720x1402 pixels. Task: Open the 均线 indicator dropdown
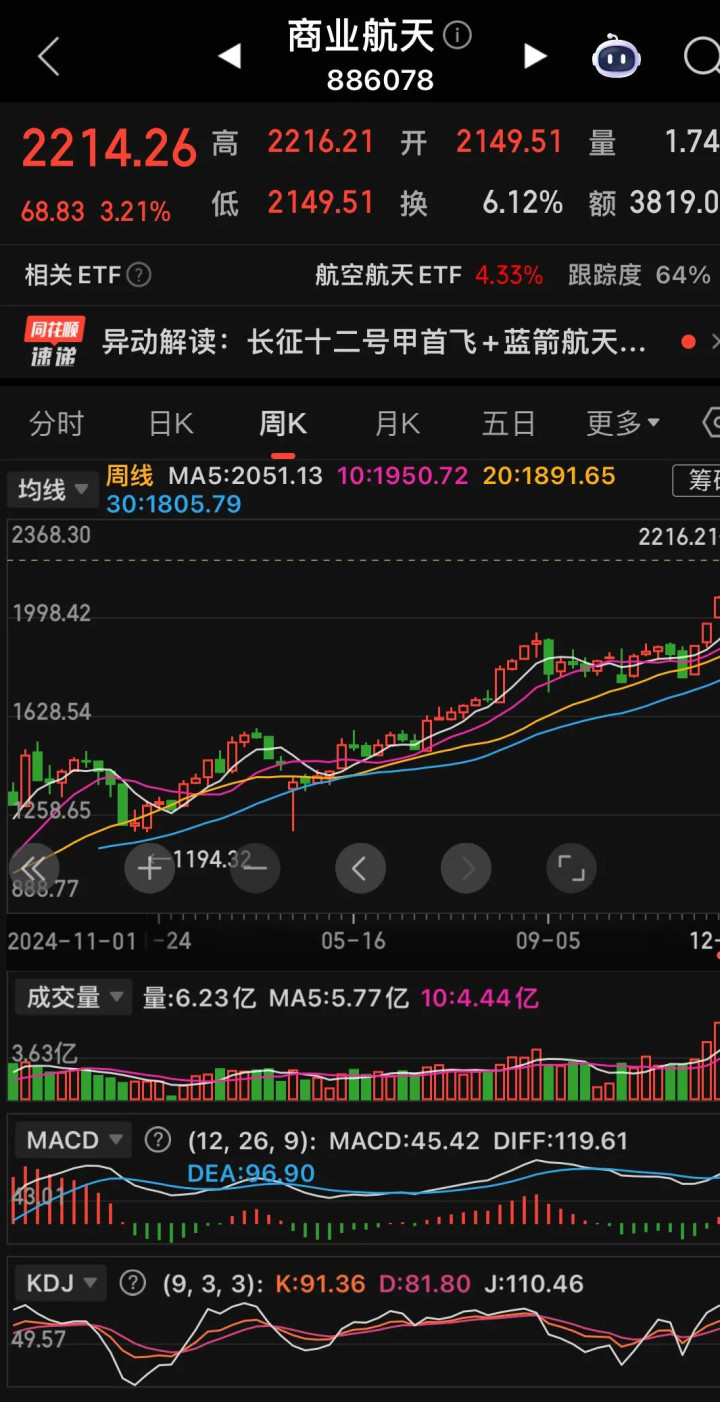pos(53,490)
